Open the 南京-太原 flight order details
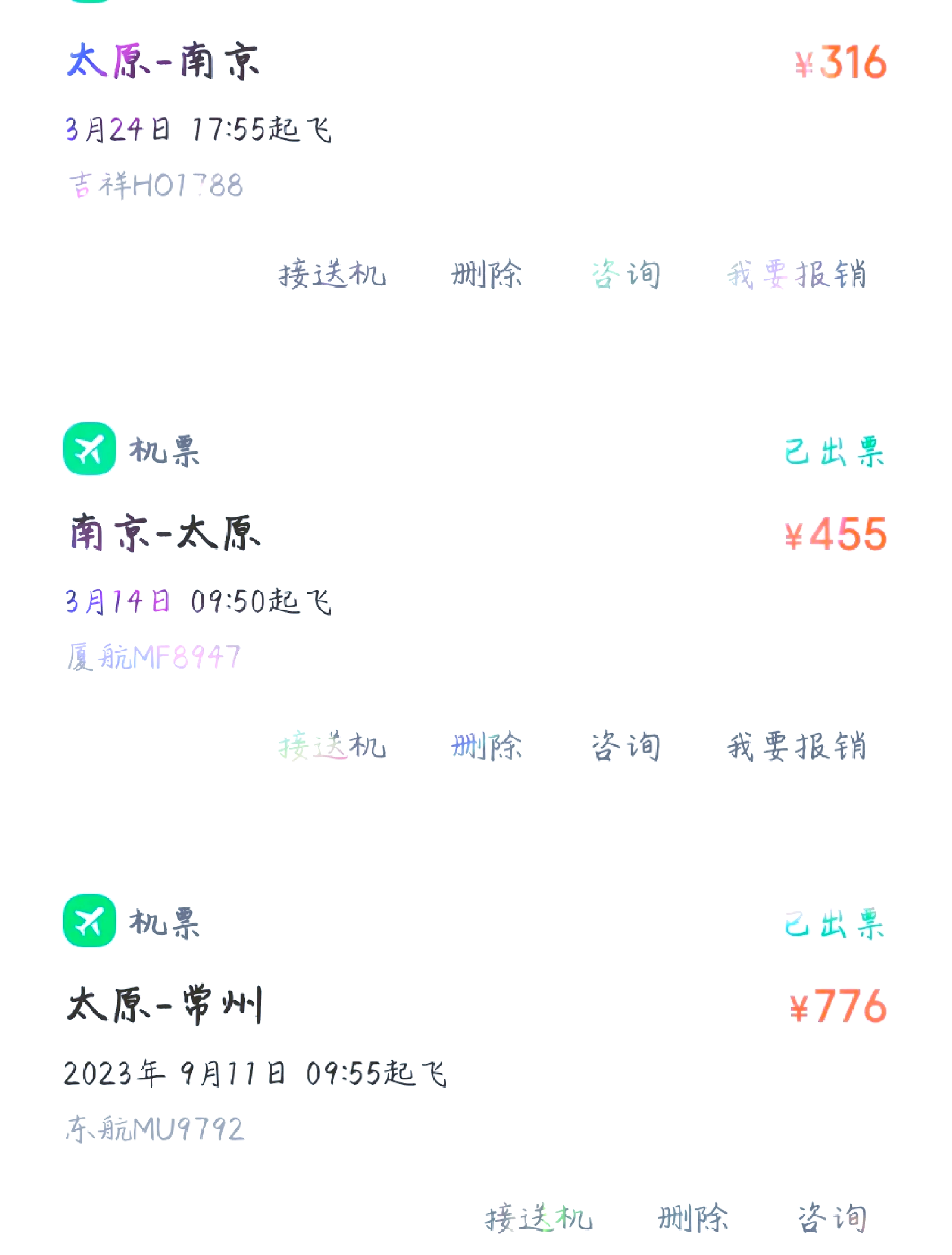The width and height of the screenshot is (952, 1255). point(165,534)
